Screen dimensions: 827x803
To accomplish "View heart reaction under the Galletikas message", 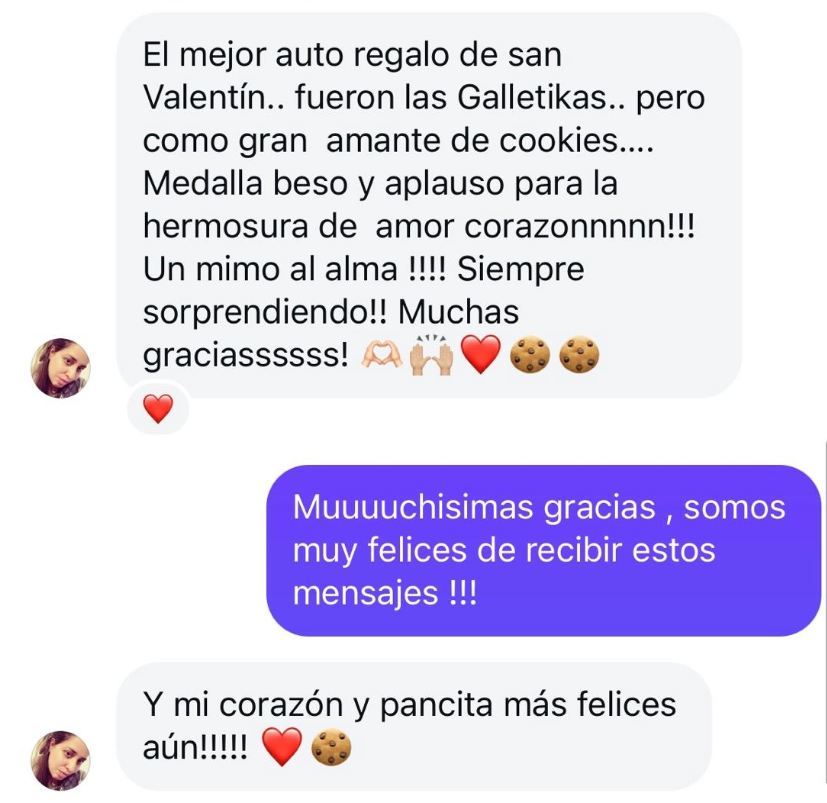I will pos(159,408).
